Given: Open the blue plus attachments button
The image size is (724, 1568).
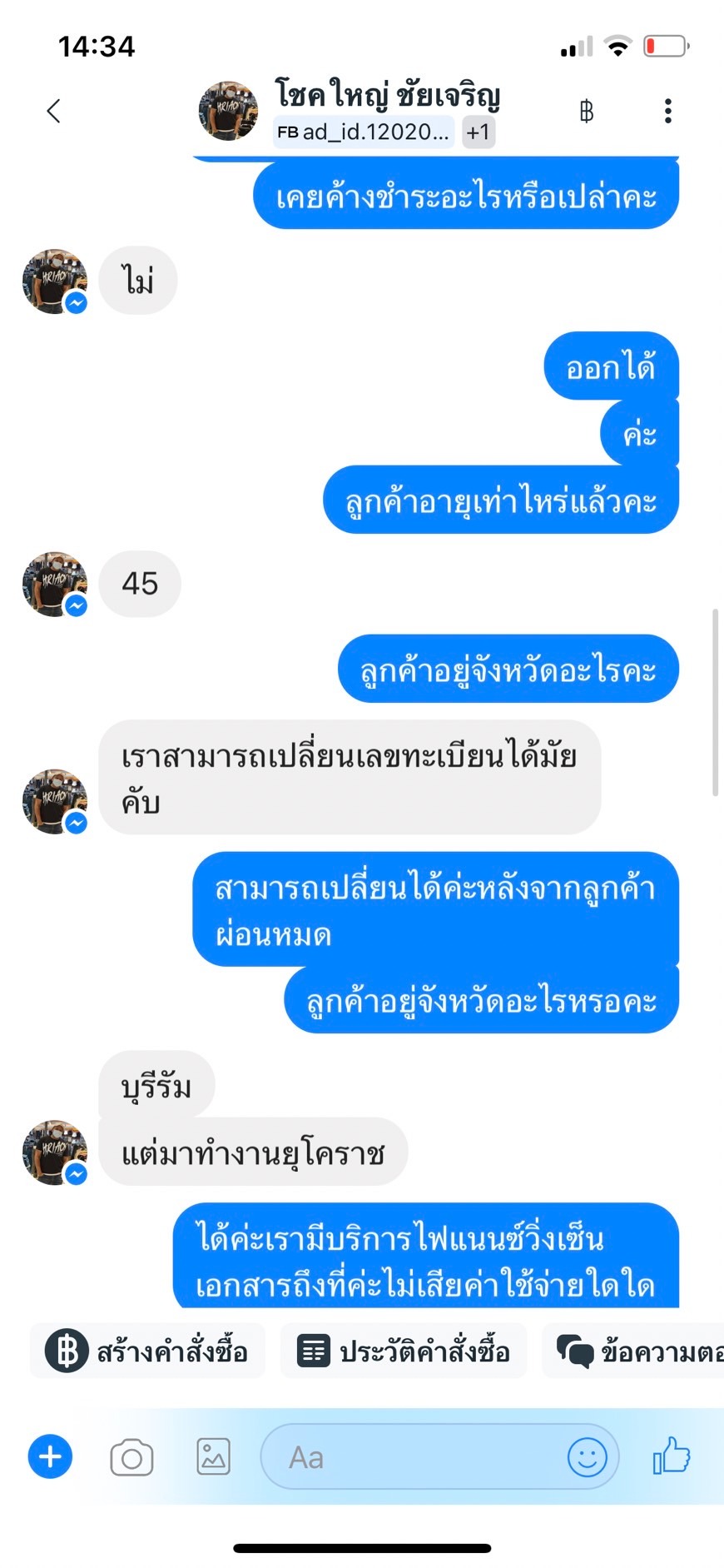Looking at the screenshot, I should [x=51, y=1457].
